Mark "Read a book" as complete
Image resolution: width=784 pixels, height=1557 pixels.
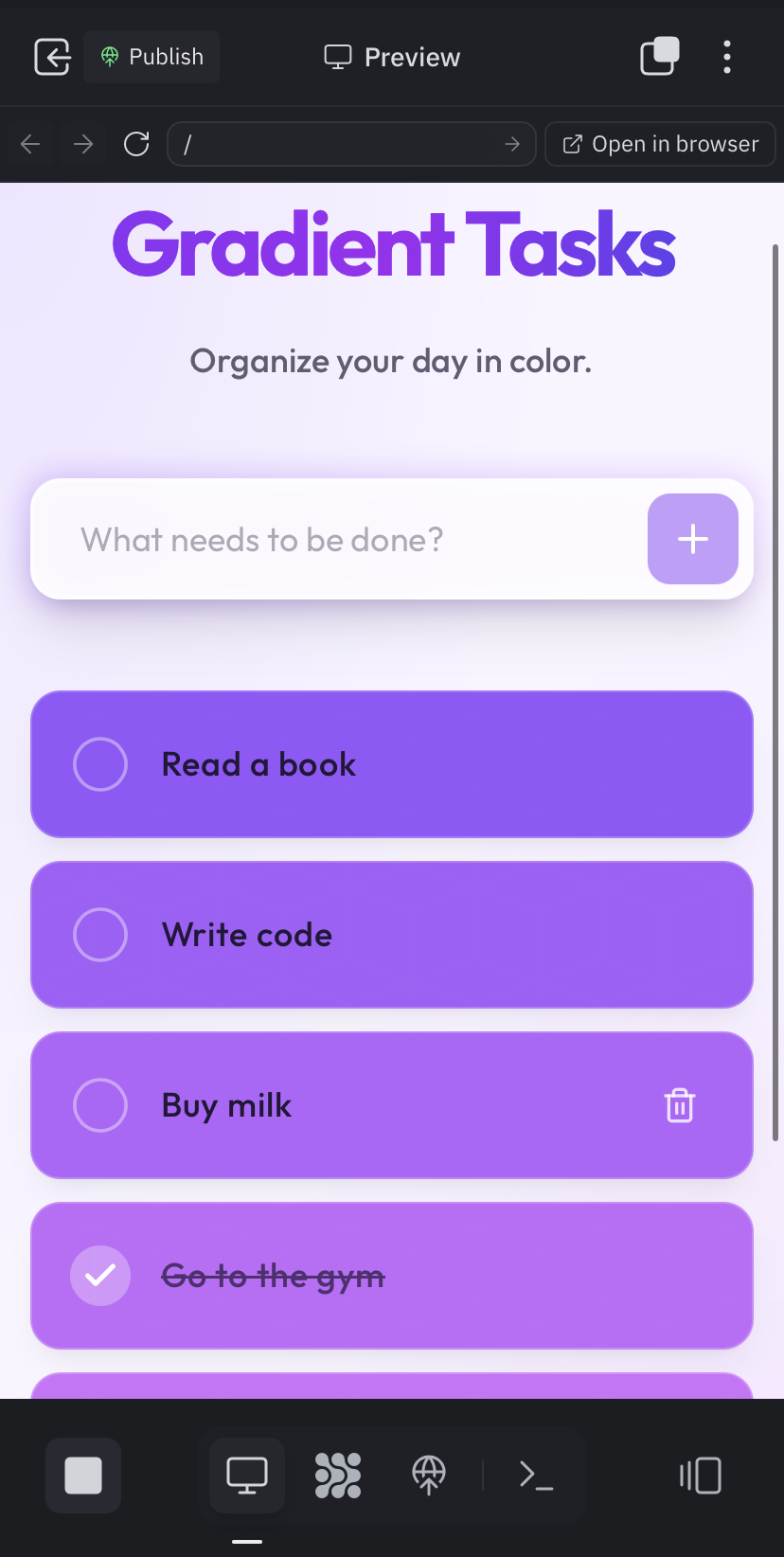[100, 764]
